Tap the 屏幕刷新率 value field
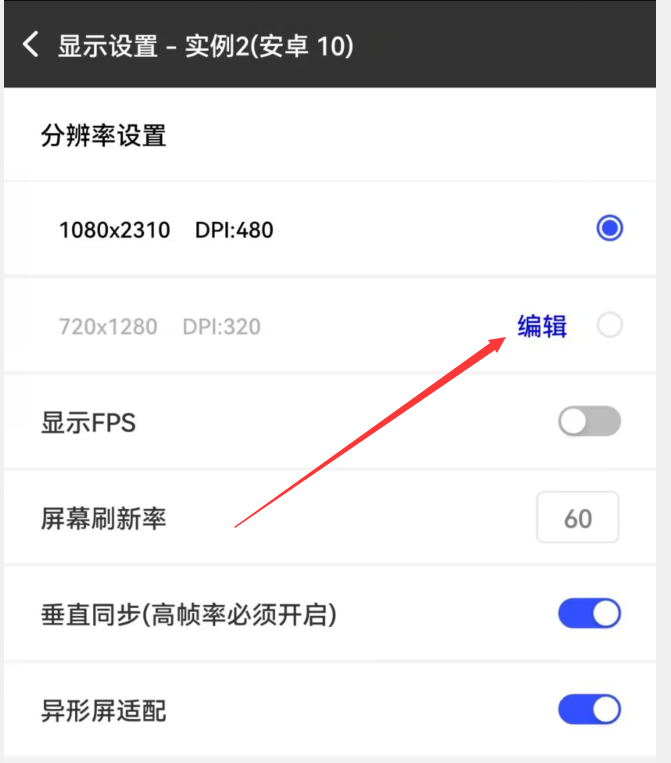Image resolution: width=671 pixels, height=763 pixels. pos(577,518)
